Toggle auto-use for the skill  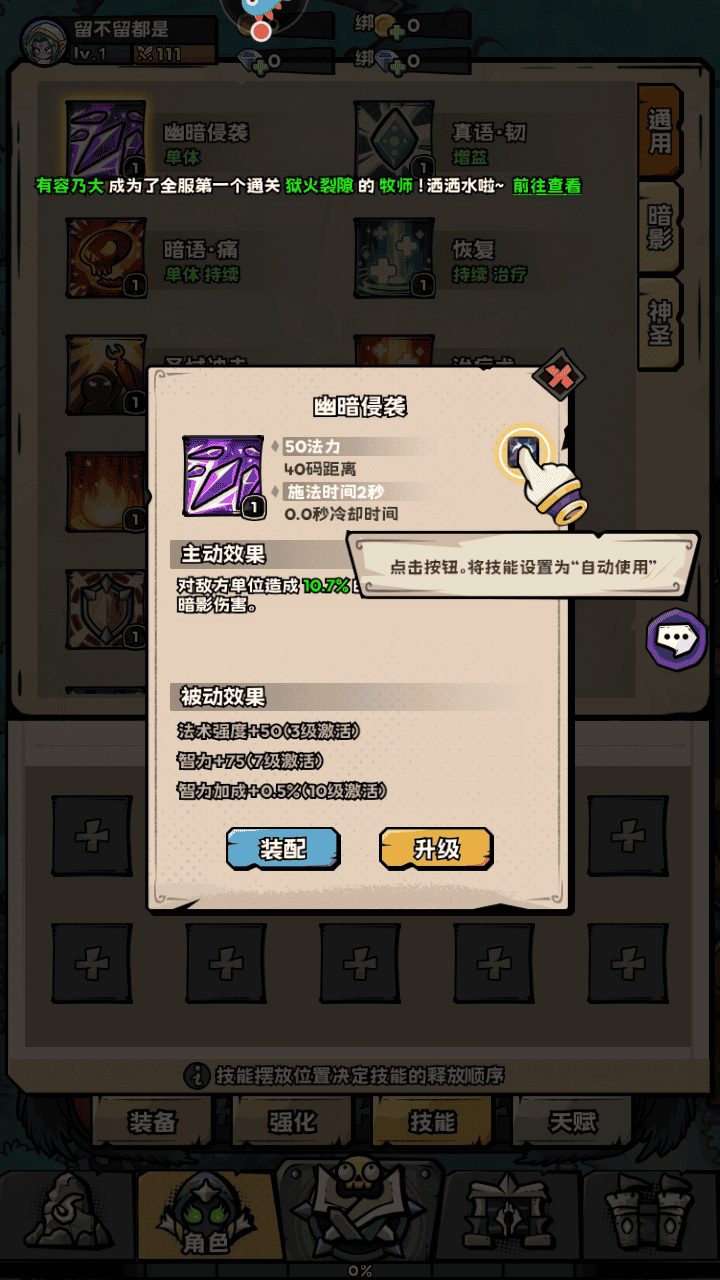point(524,453)
